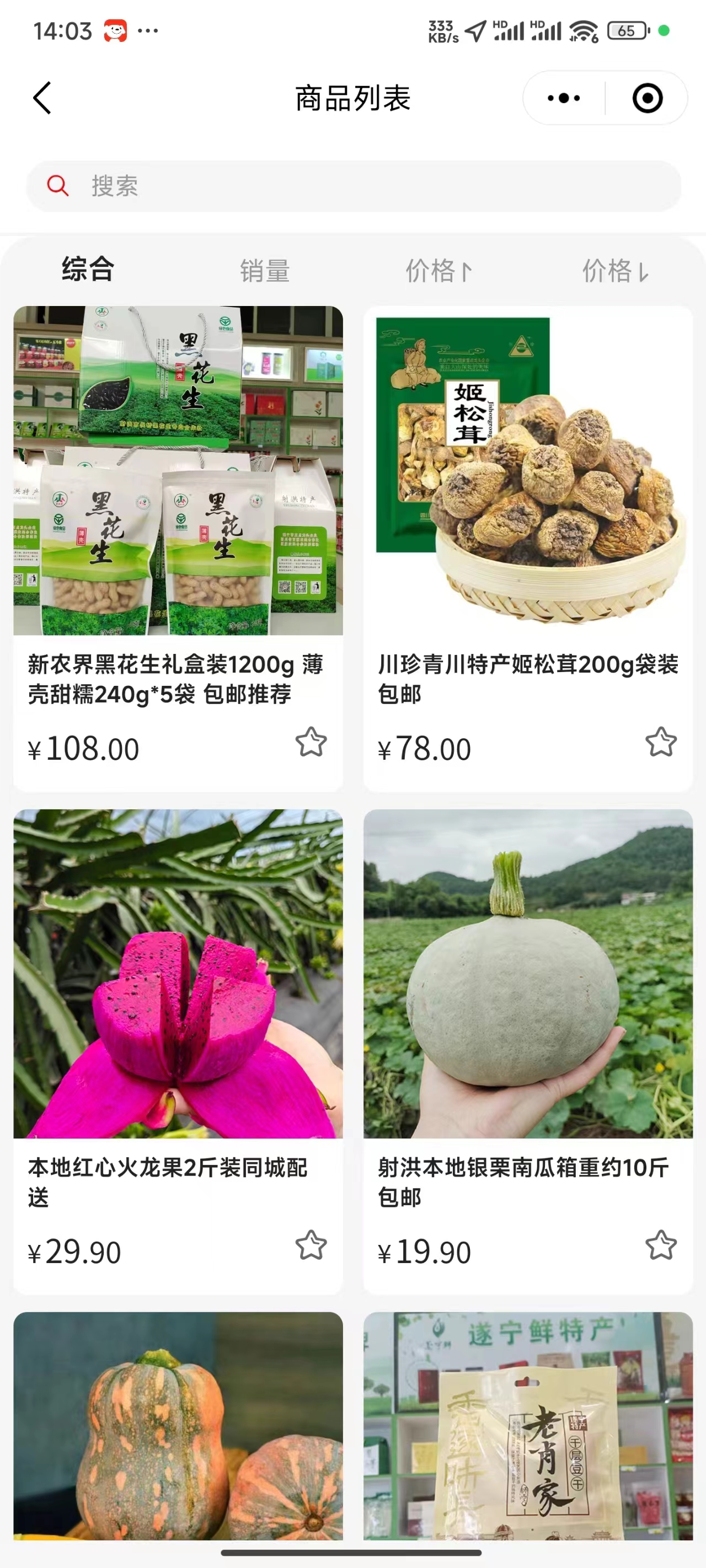Image resolution: width=706 pixels, height=1568 pixels.
Task: Favorite the 新农界黑花生礼盒装 product
Action: coord(311,742)
